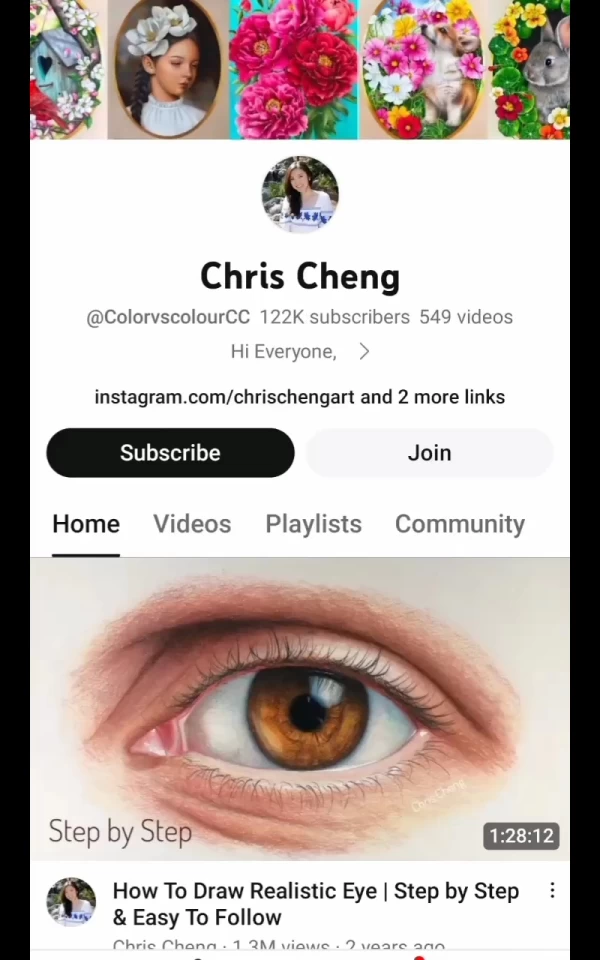
Task: Open the Playlists tab
Action: point(313,524)
